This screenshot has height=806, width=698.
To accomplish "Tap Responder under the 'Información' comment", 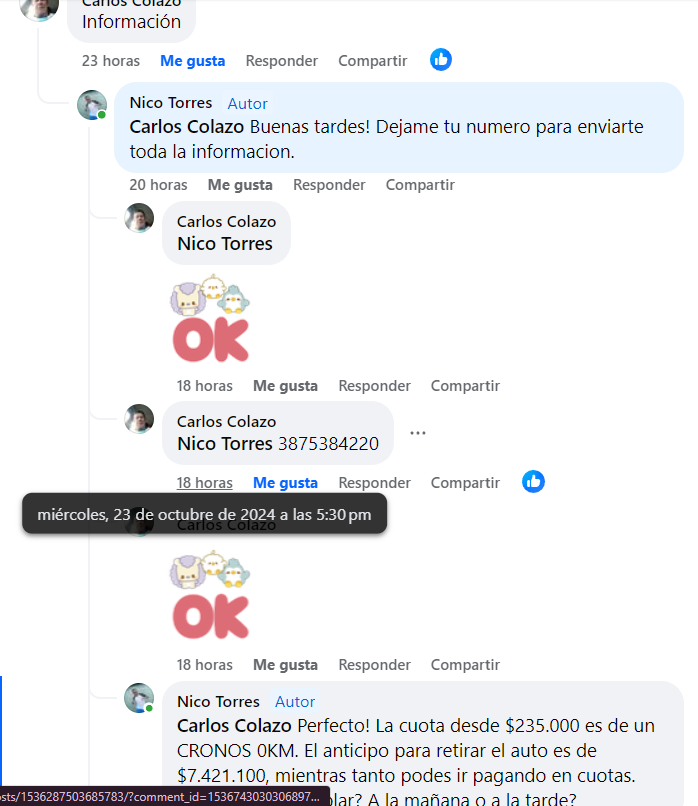I will tap(281, 61).
